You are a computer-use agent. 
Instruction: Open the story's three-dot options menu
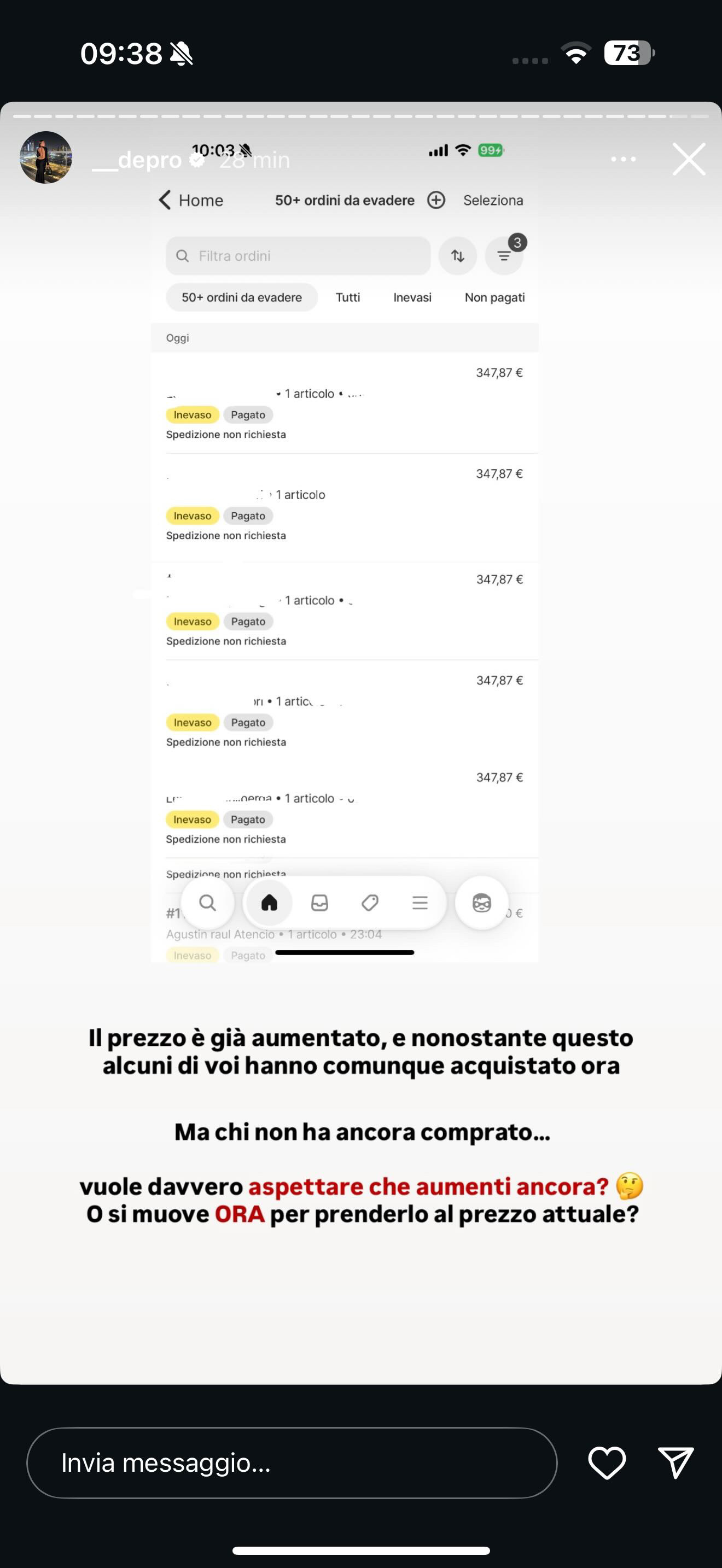[623, 160]
